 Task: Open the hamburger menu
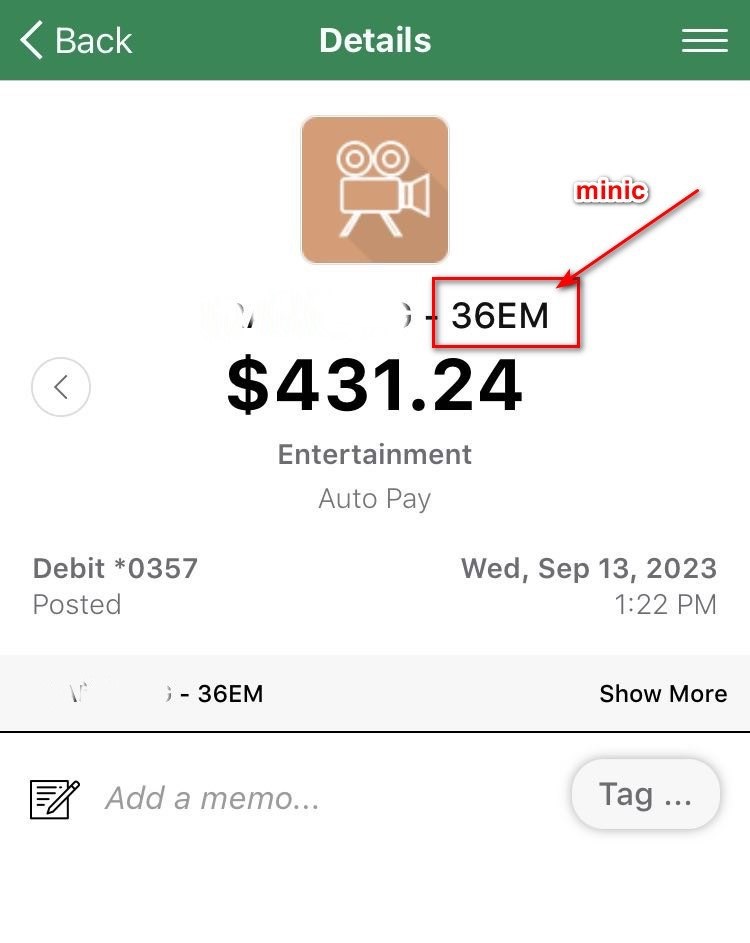pyautogui.click(x=704, y=40)
